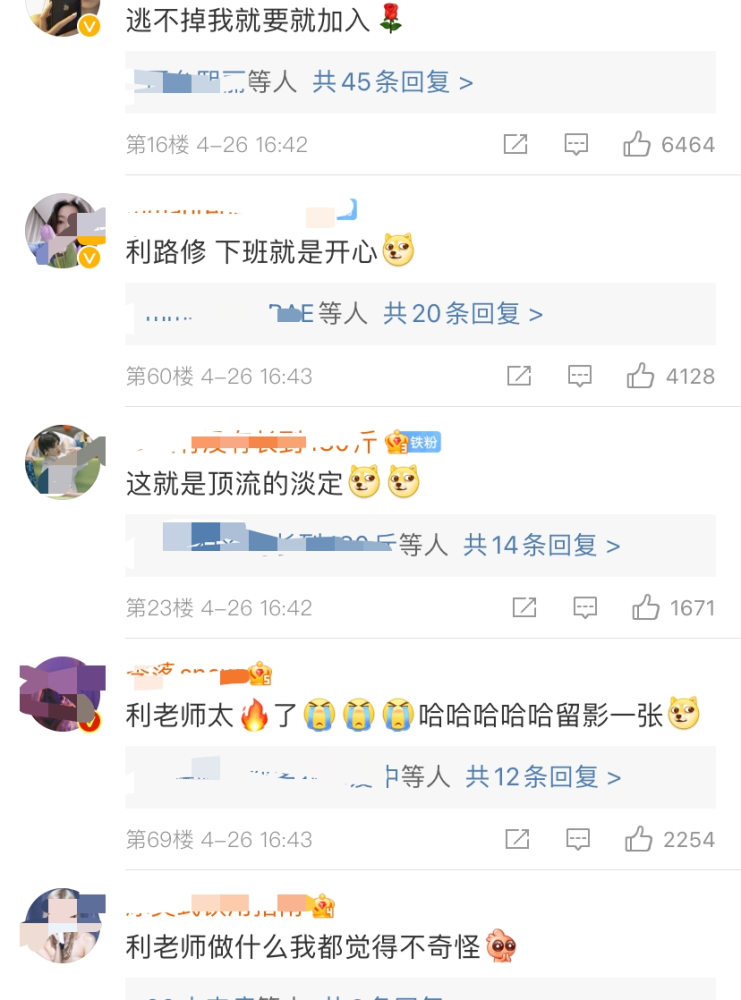
Task: Reply to the 第23楼 comment
Action: 585,607
